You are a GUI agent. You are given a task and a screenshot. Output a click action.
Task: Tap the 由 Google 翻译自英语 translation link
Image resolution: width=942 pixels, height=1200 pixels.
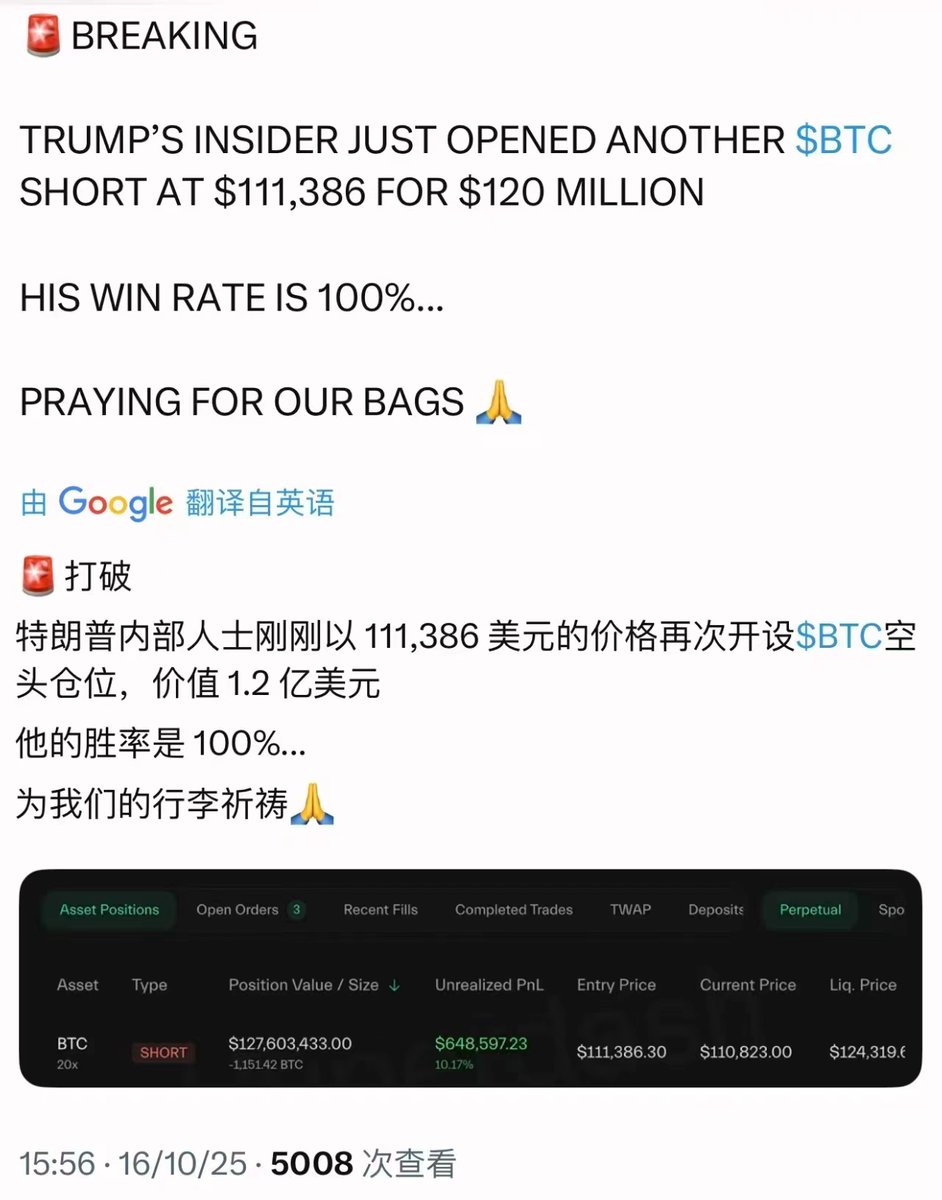177,502
